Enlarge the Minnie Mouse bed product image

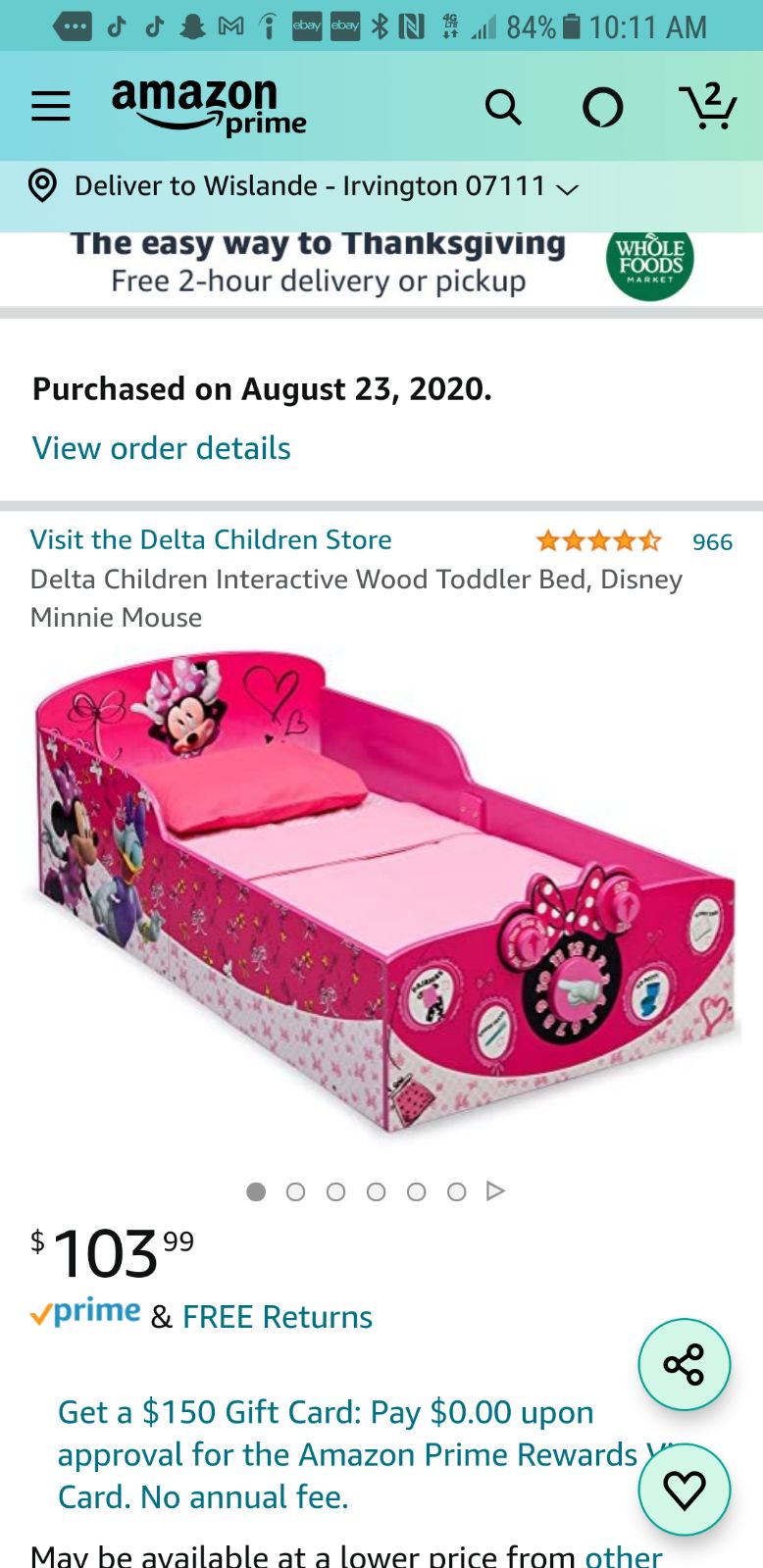pos(383,891)
